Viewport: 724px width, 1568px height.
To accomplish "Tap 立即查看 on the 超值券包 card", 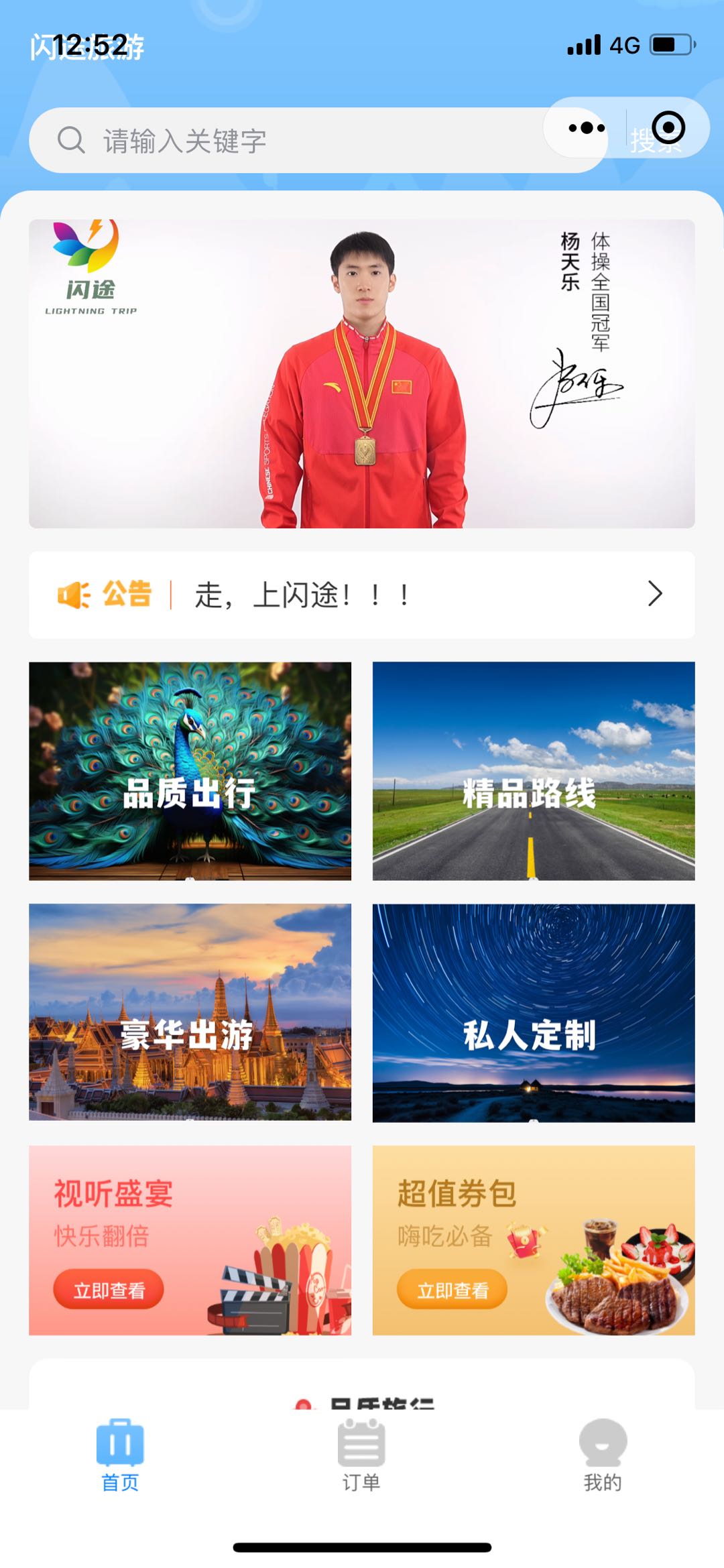I will pyautogui.click(x=452, y=1289).
